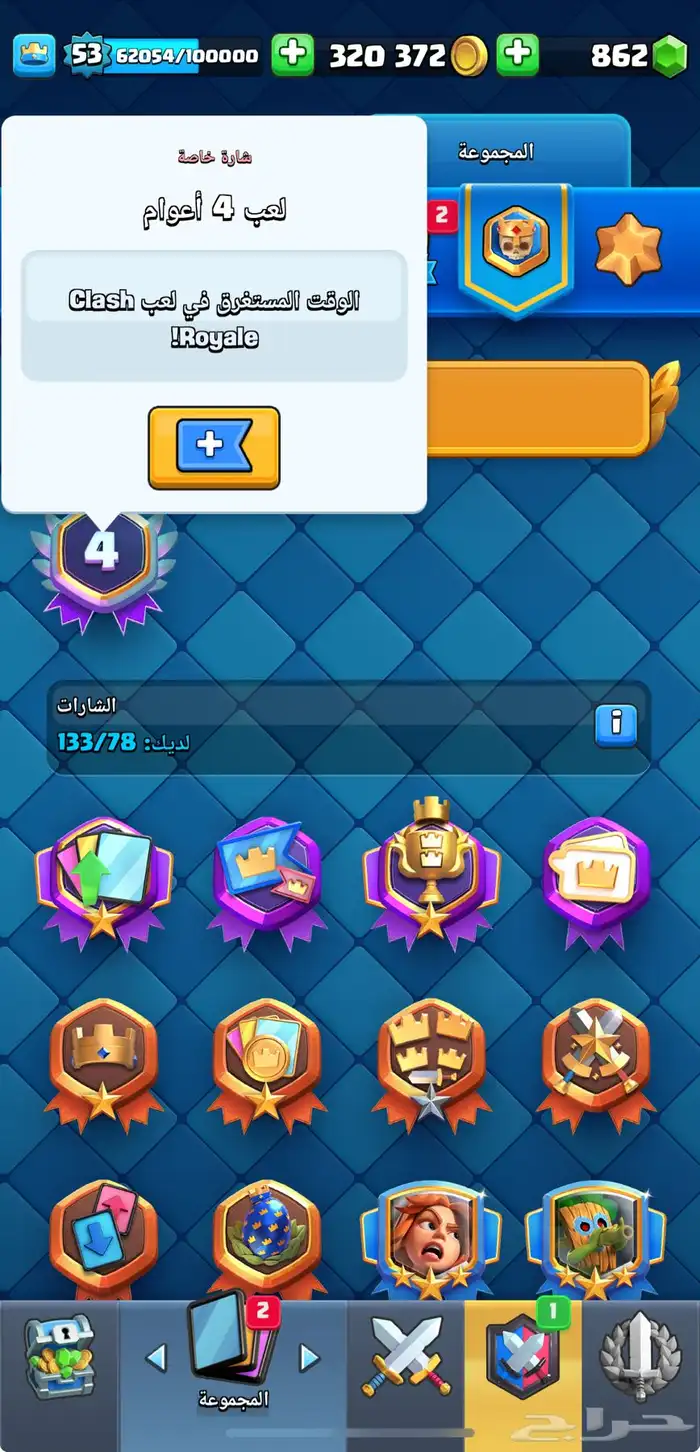The image size is (700, 1452).
Task: Select the 4 years played badge
Action: (102, 555)
